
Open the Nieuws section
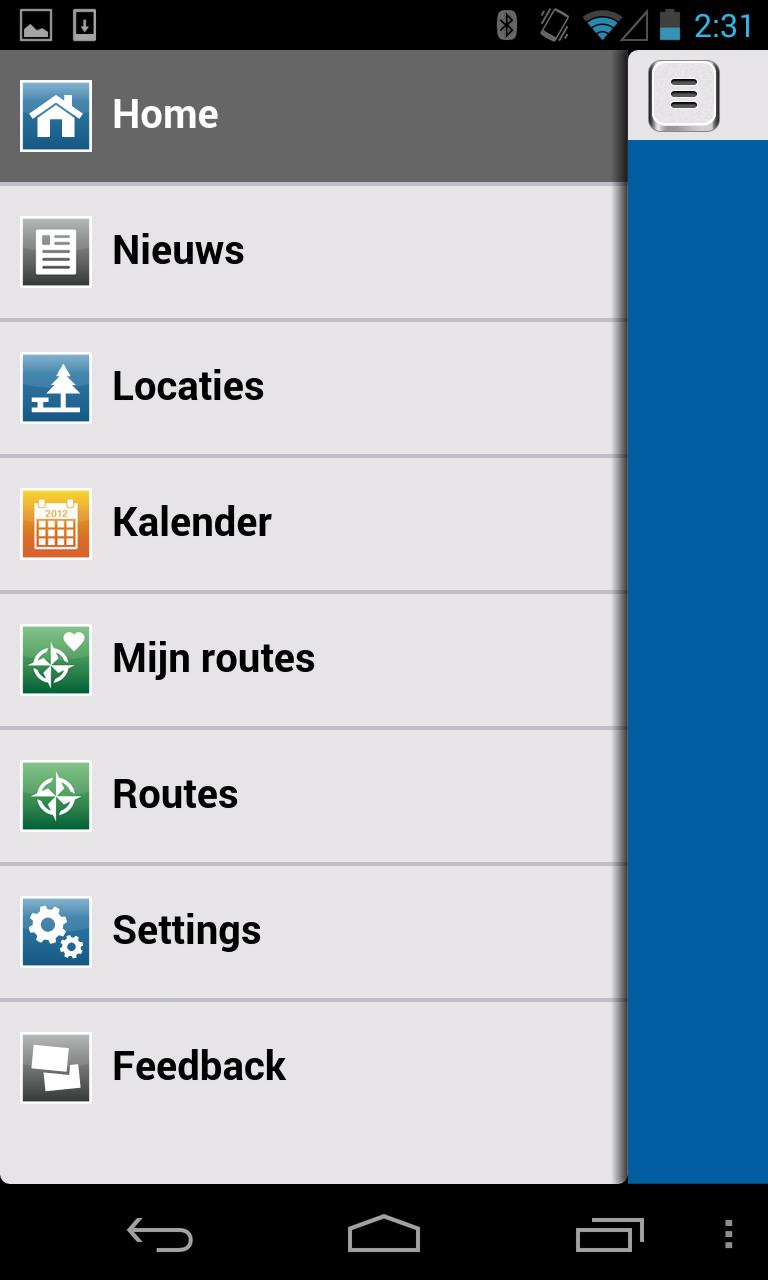pyautogui.click(x=312, y=251)
